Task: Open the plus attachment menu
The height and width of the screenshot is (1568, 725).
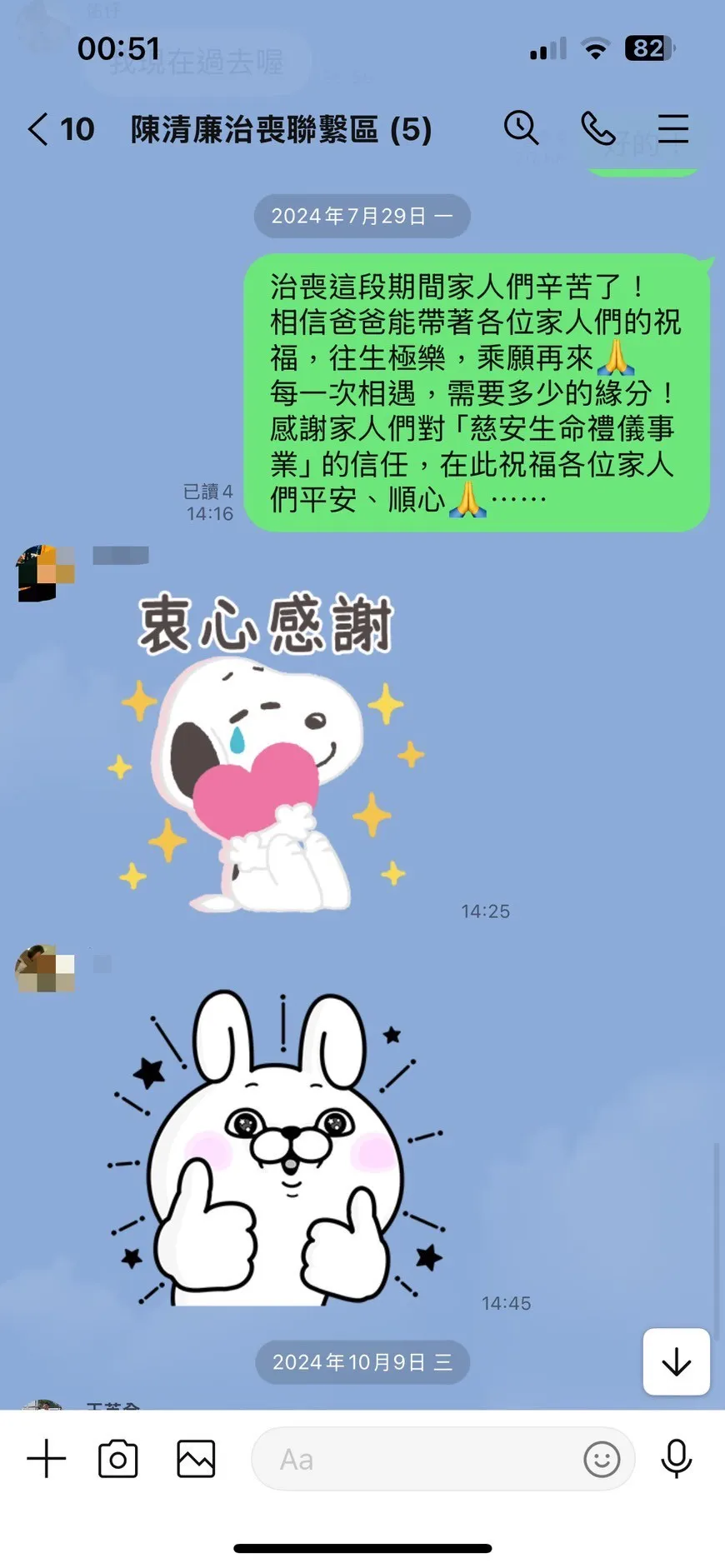Action: pos(47,1459)
